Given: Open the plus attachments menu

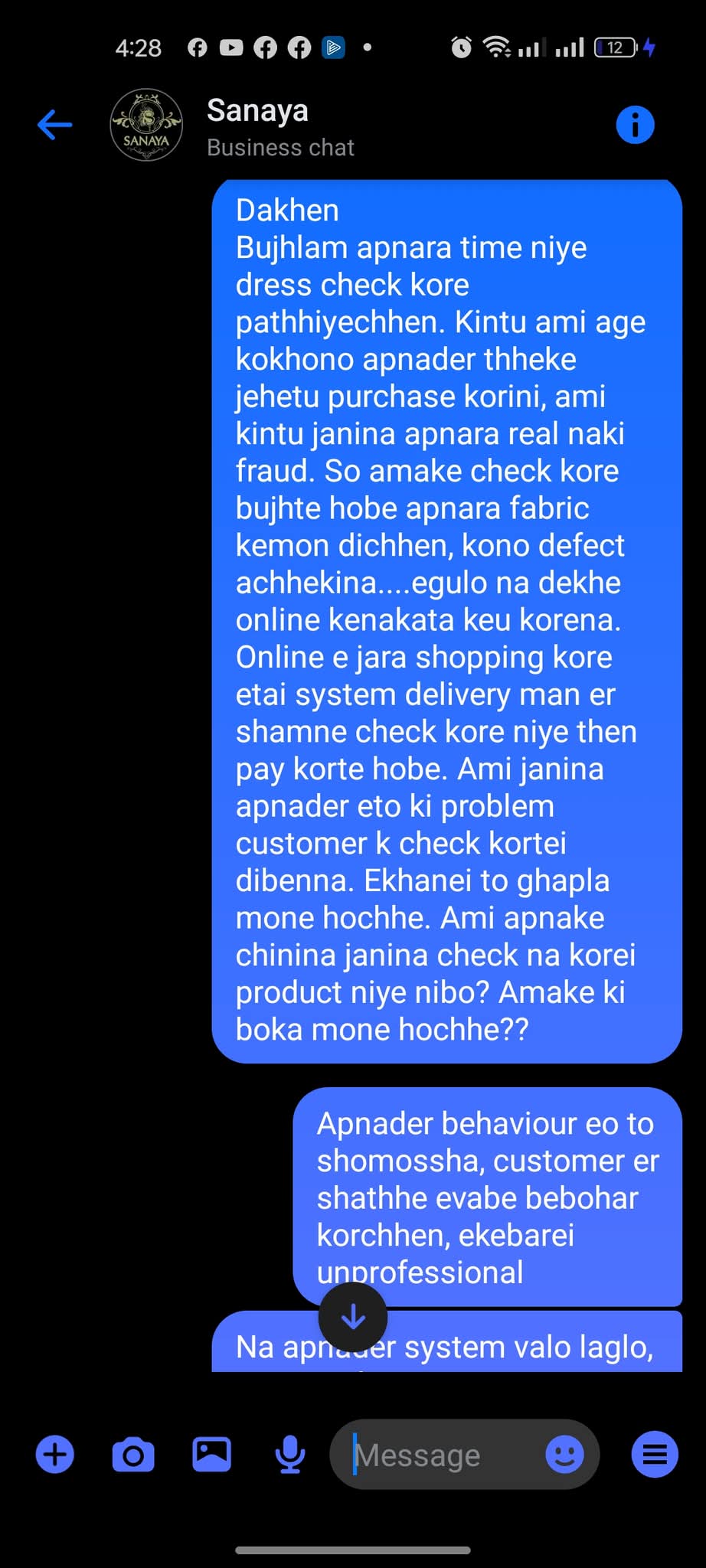Looking at the screenshot, I should 55,1454.
